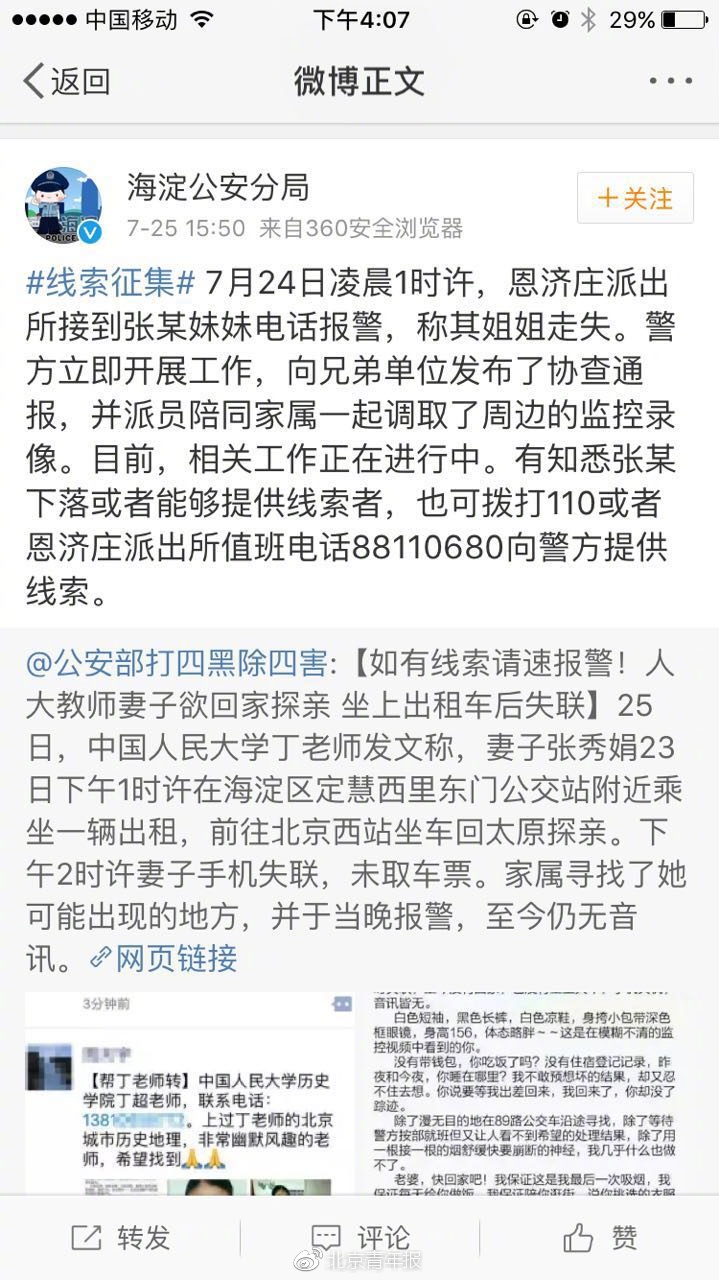View the left attached screenshot image
Screen dimensions: 719x1280
(190, 1095)
